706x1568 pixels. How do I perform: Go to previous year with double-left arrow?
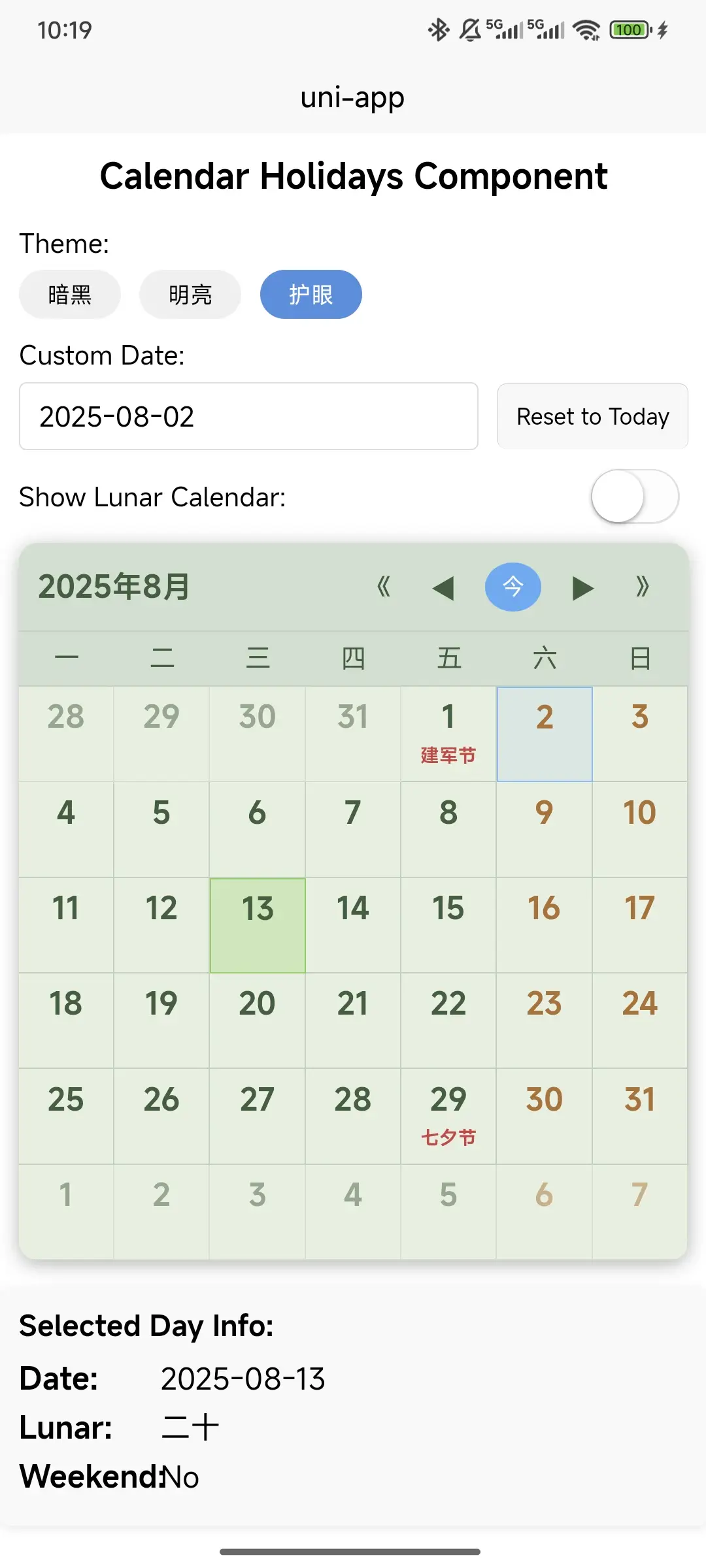point(384,587)
